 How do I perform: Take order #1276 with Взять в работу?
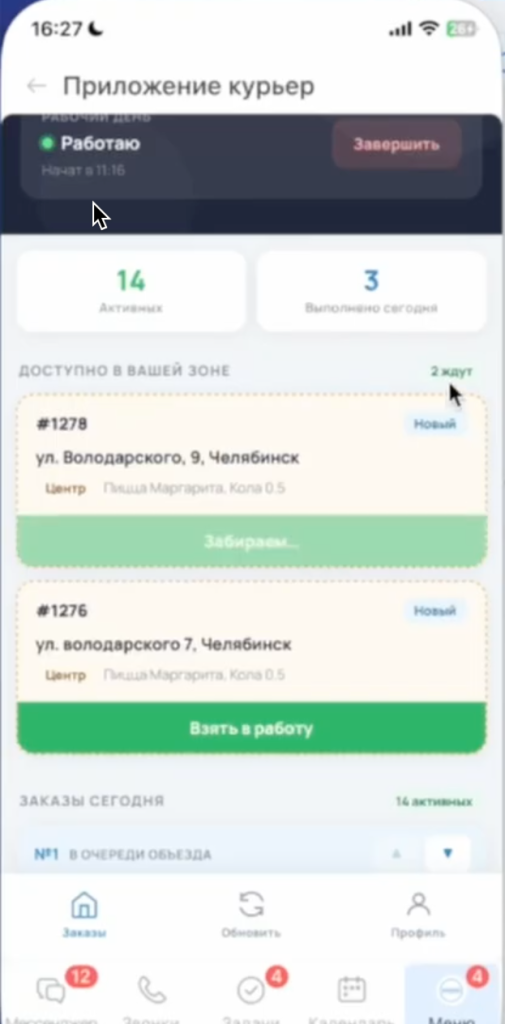(x=252, y=729)
